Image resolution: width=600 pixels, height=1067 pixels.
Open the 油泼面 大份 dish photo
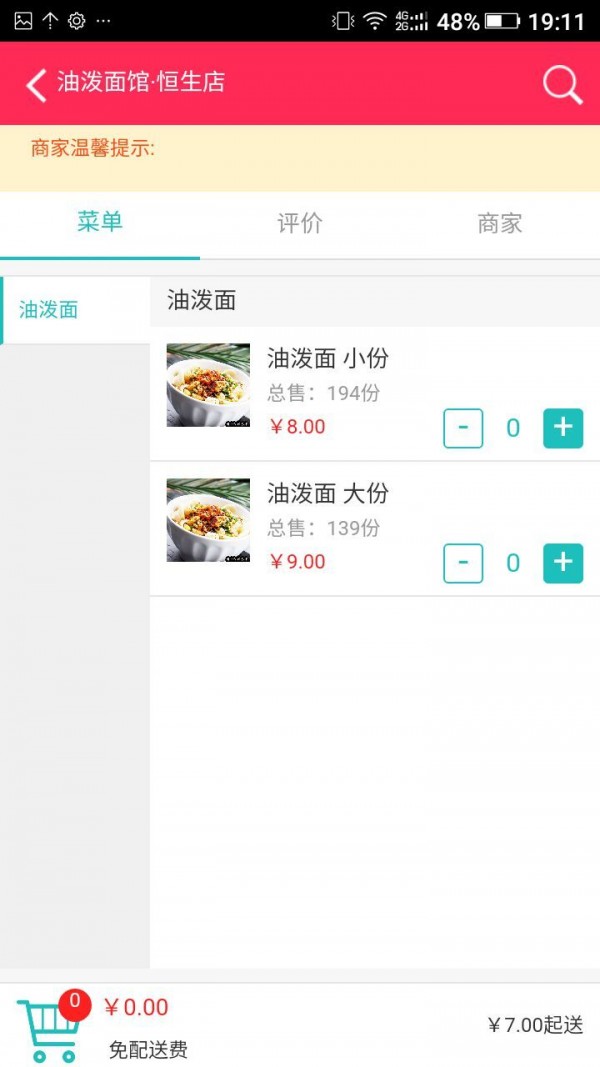[208, 520]
